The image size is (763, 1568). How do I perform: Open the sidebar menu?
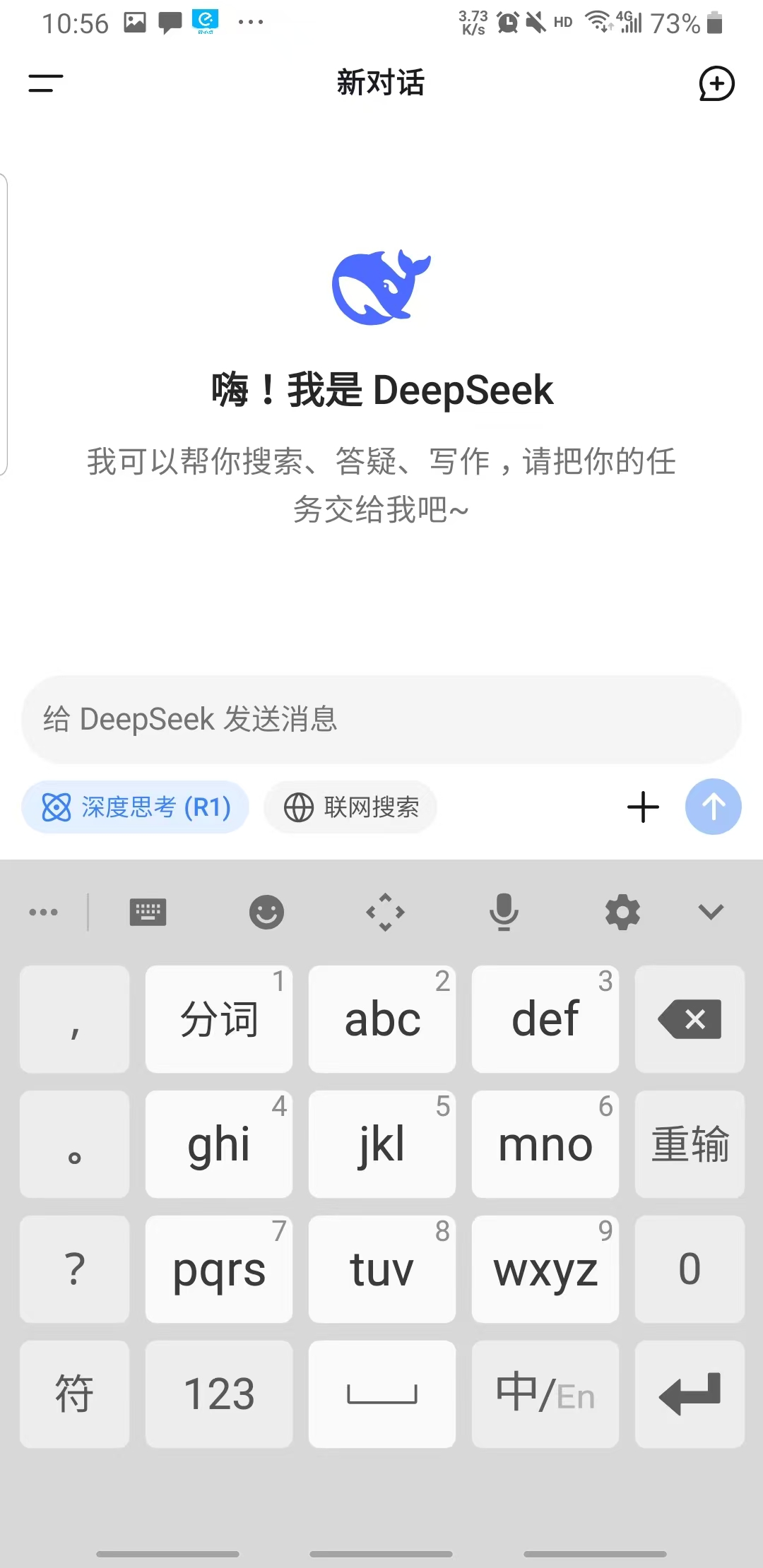point(46,83)
